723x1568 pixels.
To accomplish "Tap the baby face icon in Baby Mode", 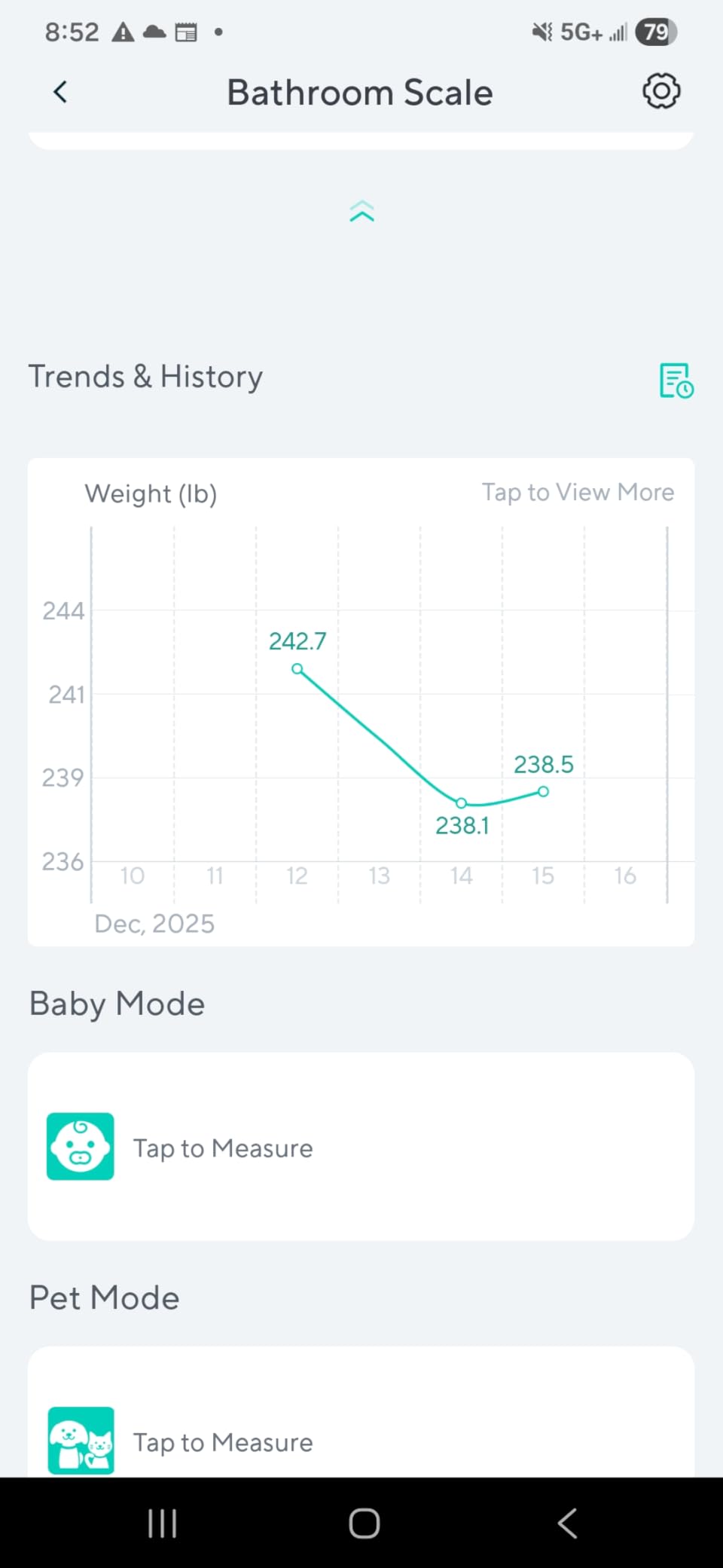I will (81, 1147).
